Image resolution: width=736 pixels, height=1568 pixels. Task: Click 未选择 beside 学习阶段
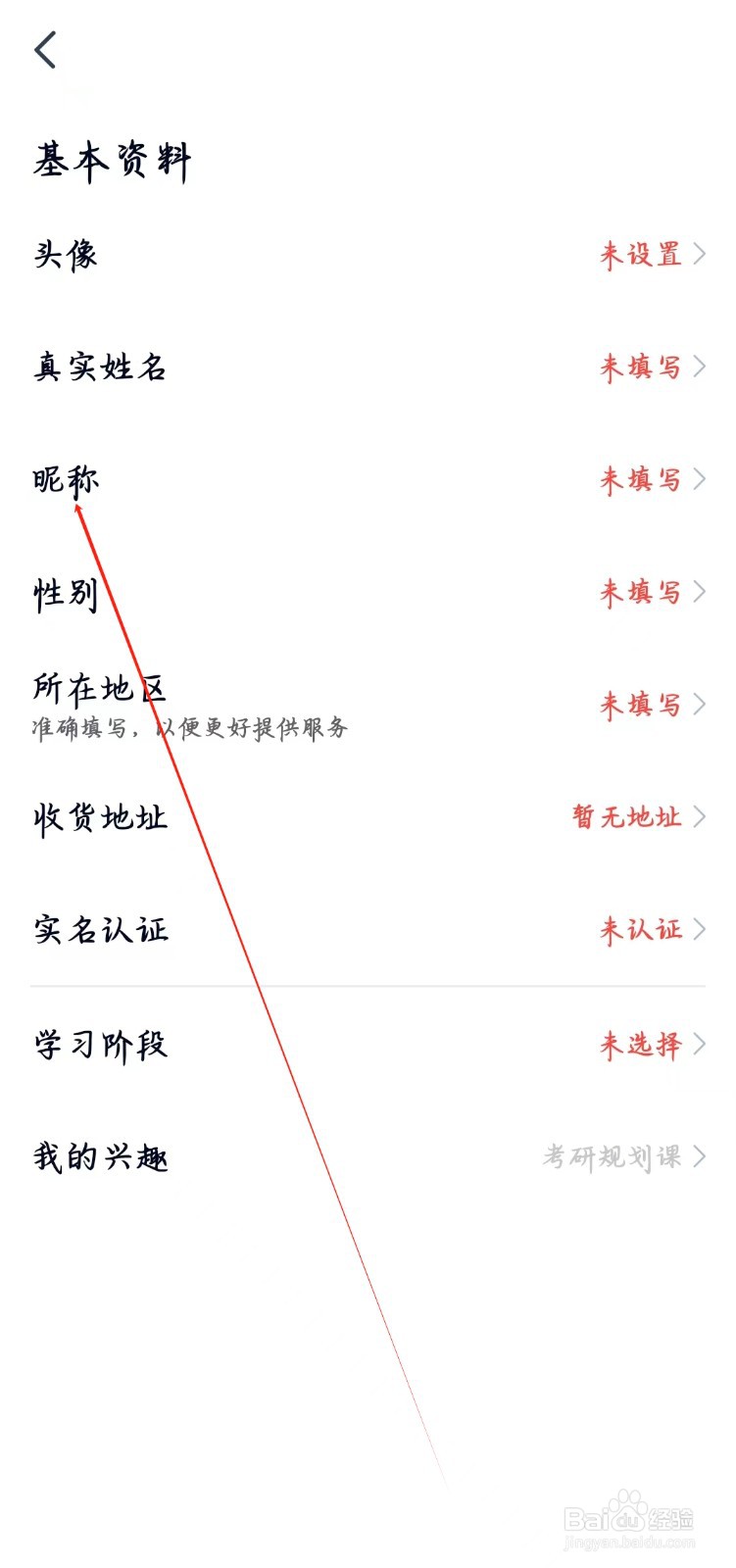click(640, 1045)
